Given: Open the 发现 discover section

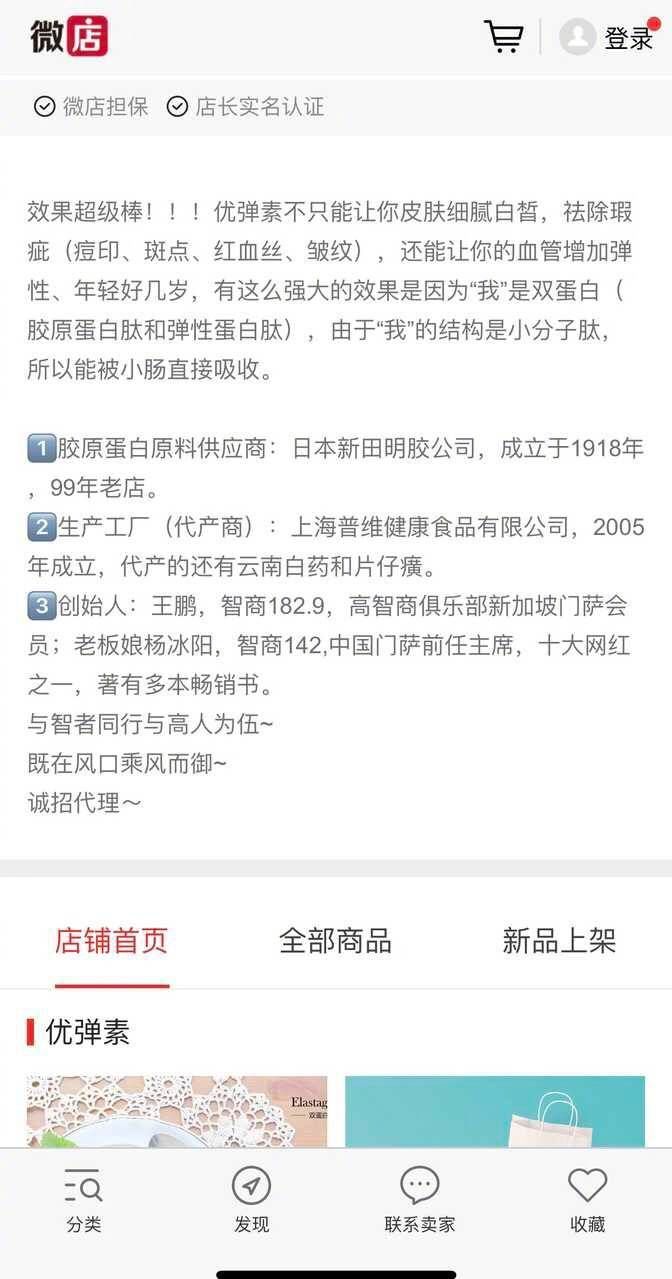Looking at the screenshot, I should pyautogui.click(x=251, y=1200).
